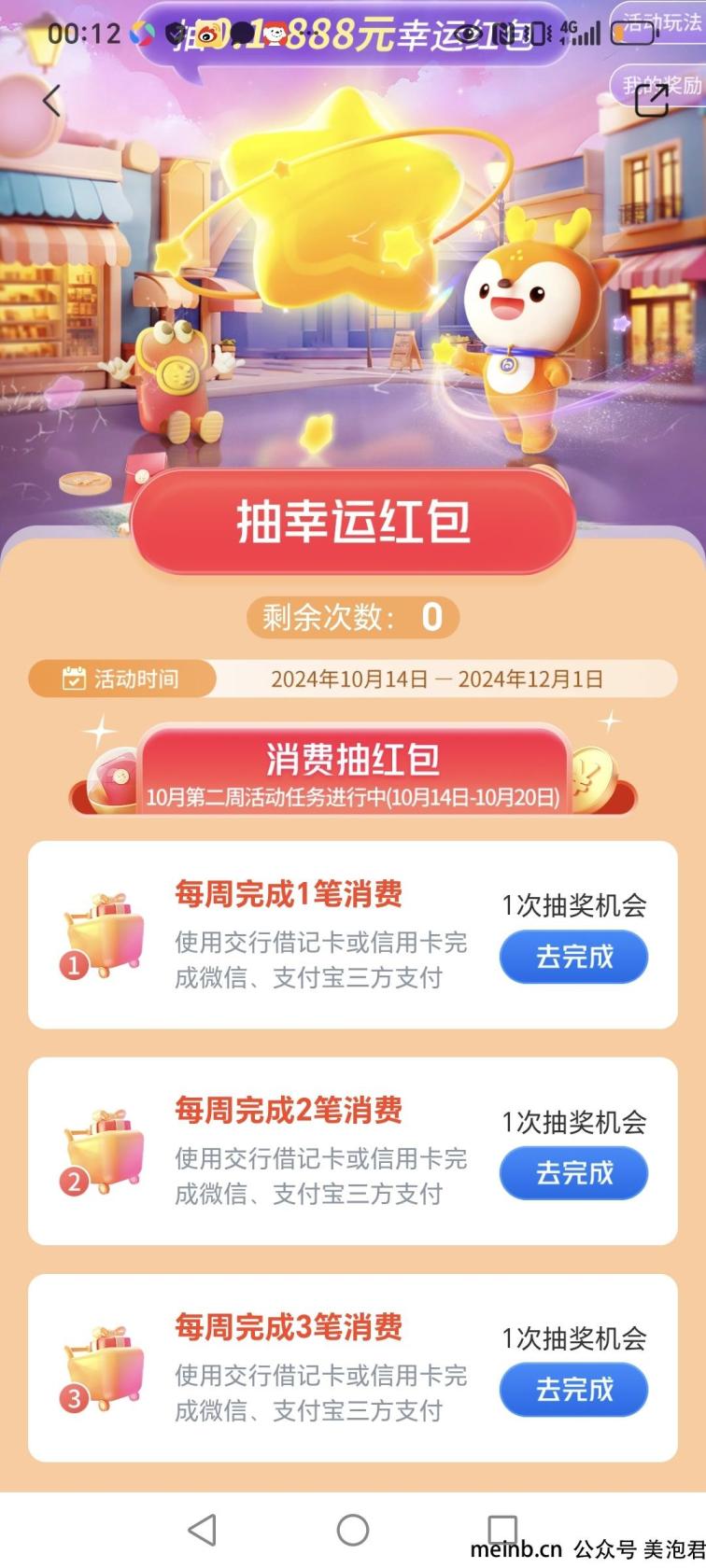This screenshot has height=1568, width=706.
Task: Go back using the top-left arrow
Action: tap(51, 100)
